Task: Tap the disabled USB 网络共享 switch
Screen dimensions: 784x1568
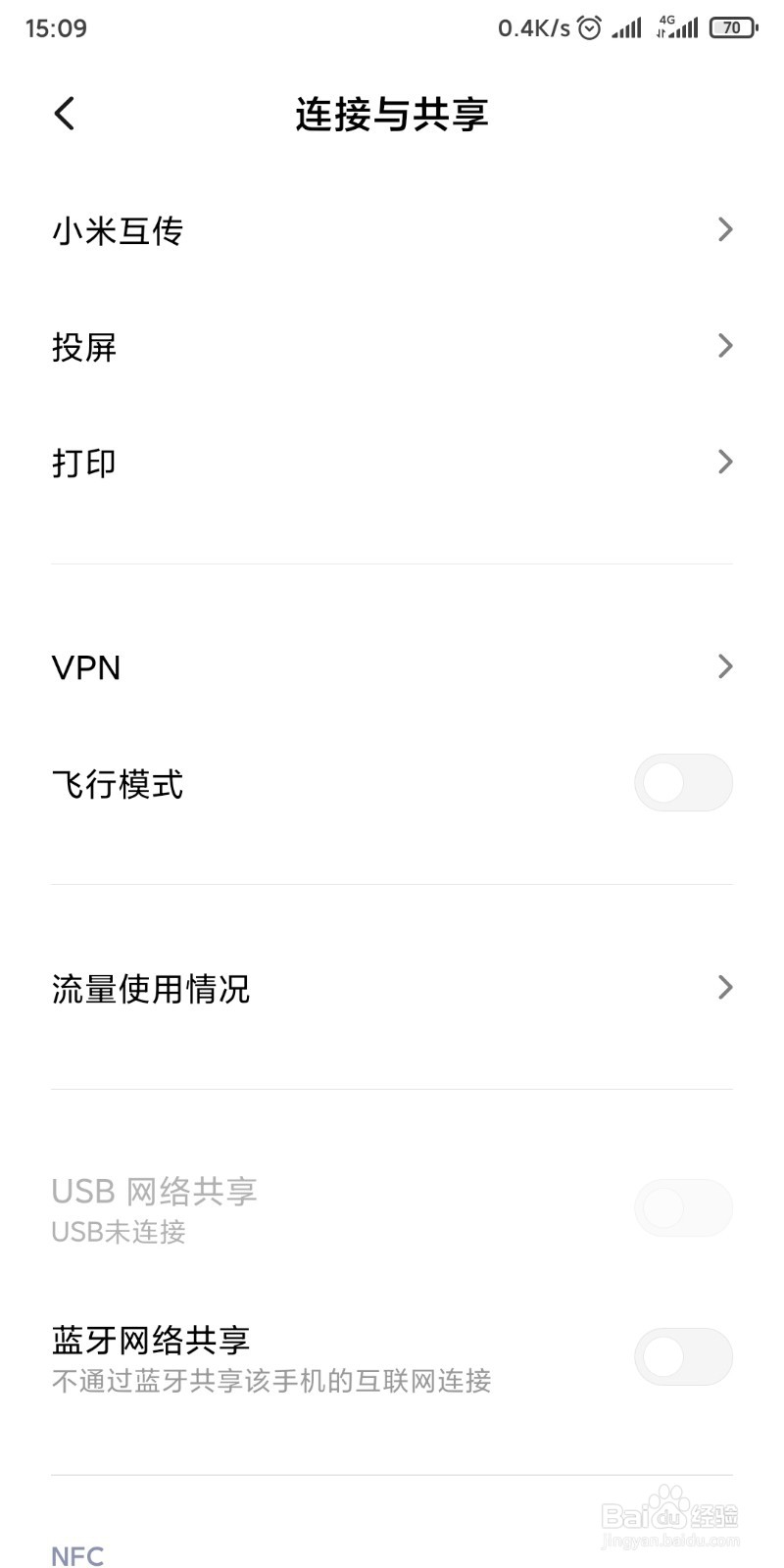Action: [x=683, y=1207]
